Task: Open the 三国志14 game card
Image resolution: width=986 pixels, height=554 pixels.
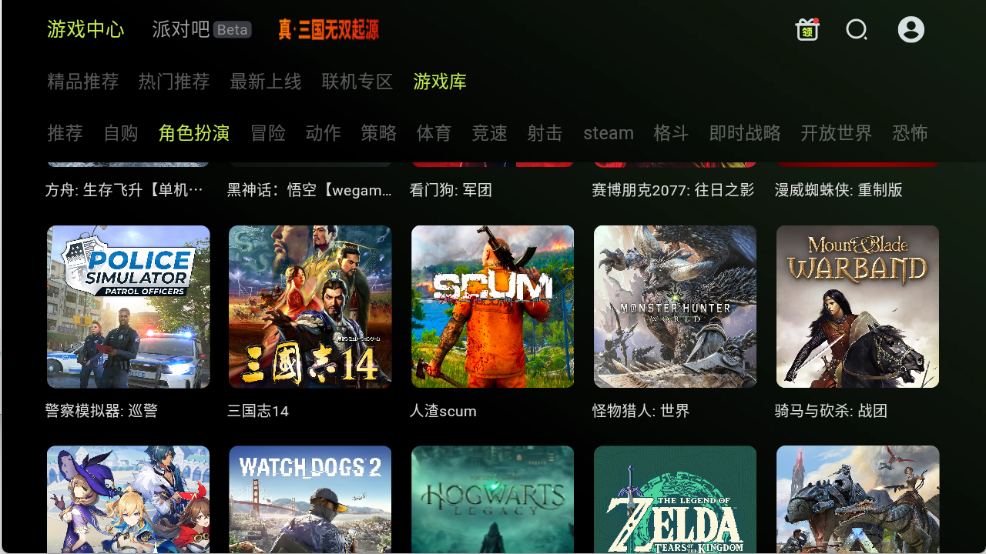Action: [310, 307]
